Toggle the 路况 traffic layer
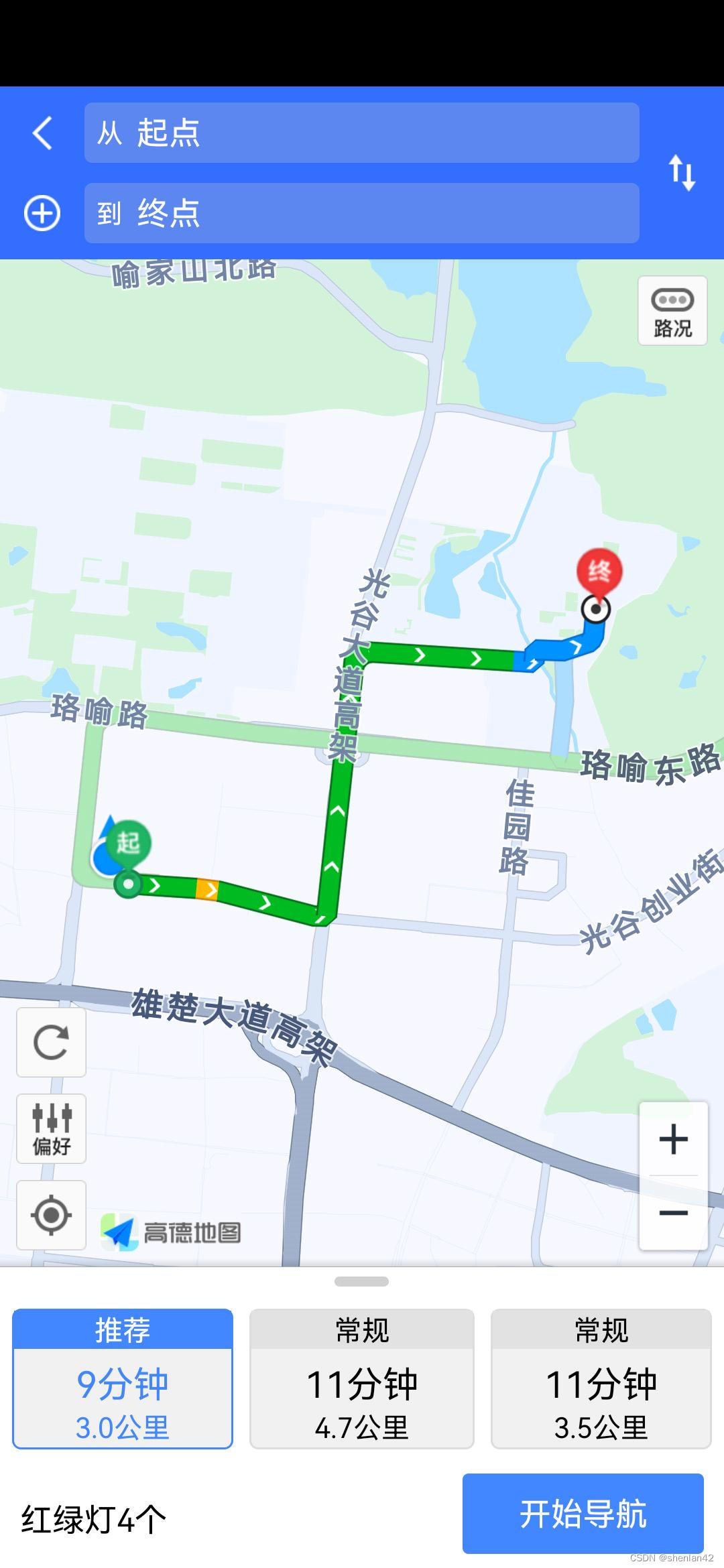 [x=672, y=311]
